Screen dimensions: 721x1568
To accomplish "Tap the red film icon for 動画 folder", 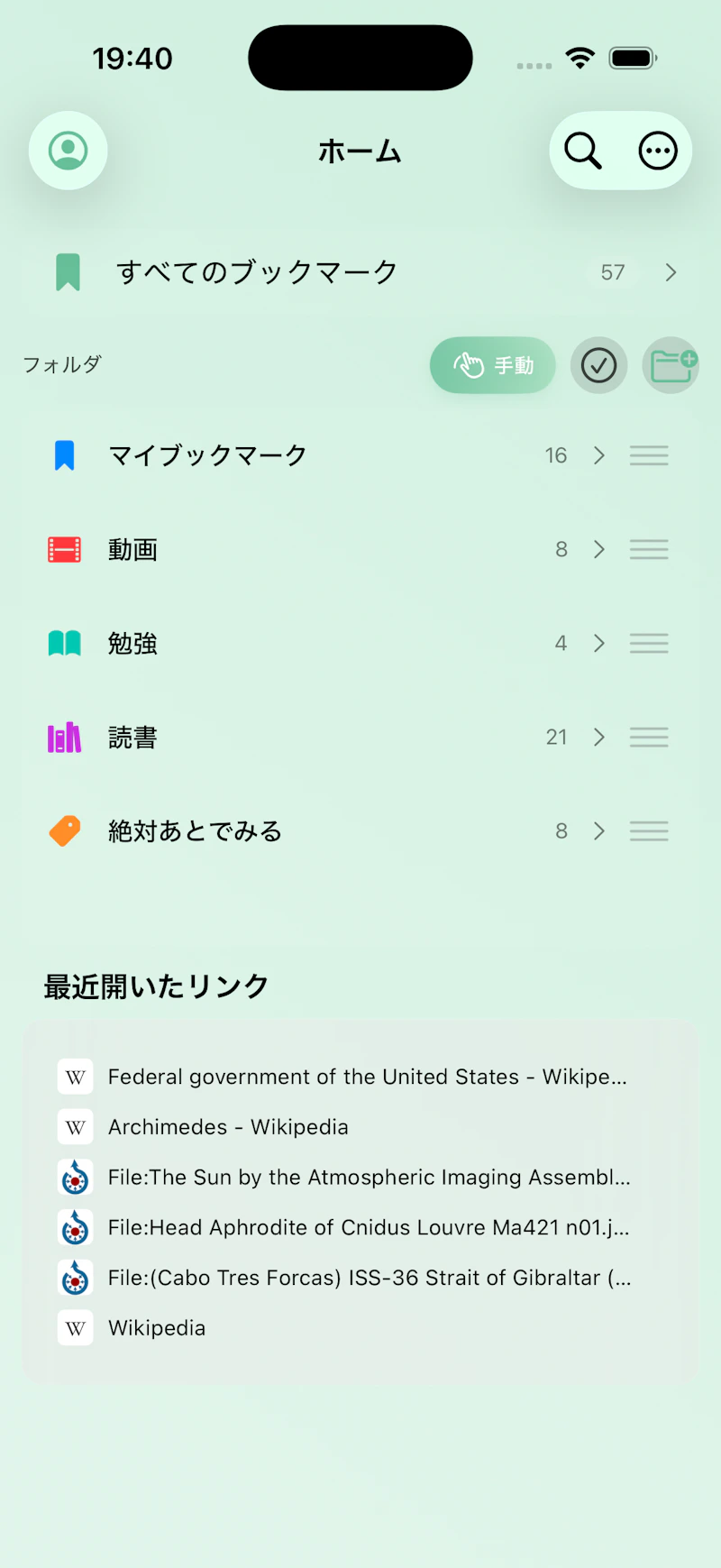I will [x=63, y=549].
